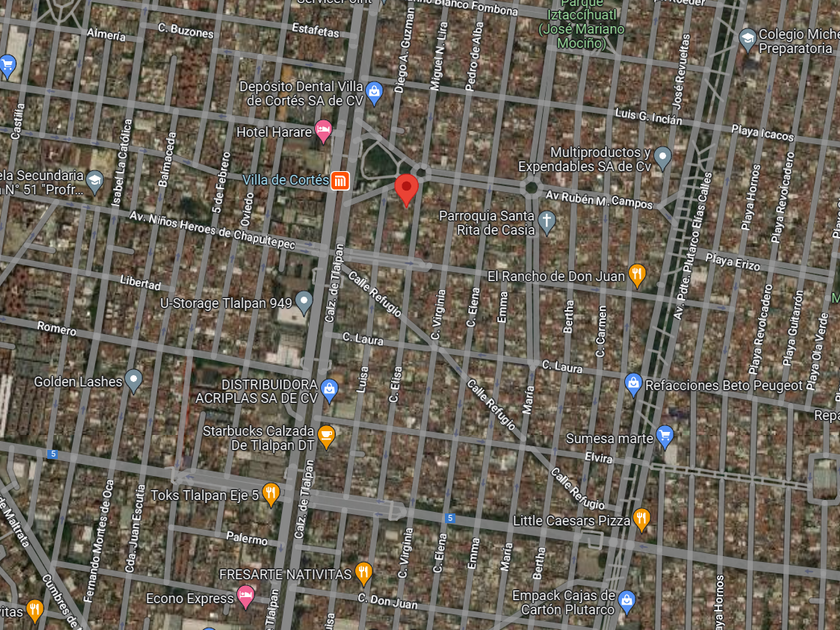Select Colegio Michelet Preparatoria school pin
Viewport: 840px width, 630px height.
[747, 40]
